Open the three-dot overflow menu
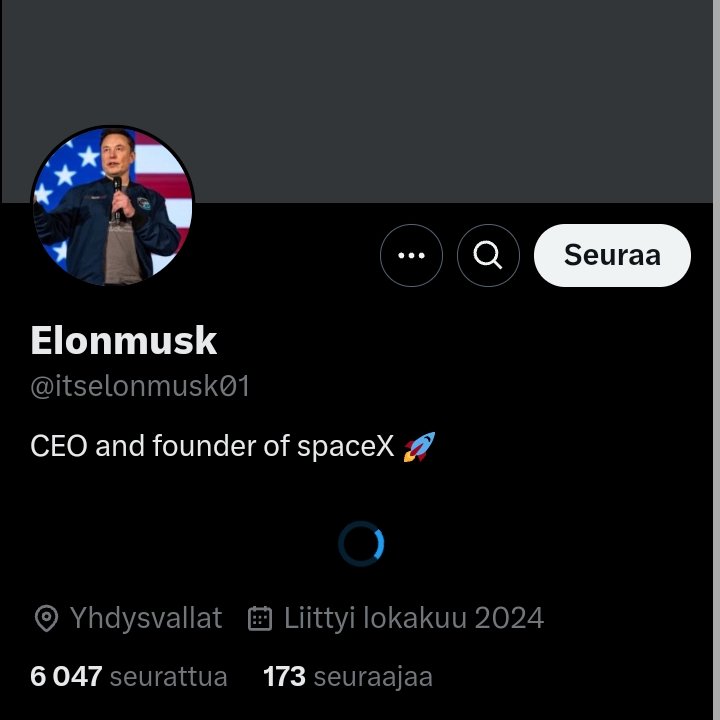 [411, 255]
